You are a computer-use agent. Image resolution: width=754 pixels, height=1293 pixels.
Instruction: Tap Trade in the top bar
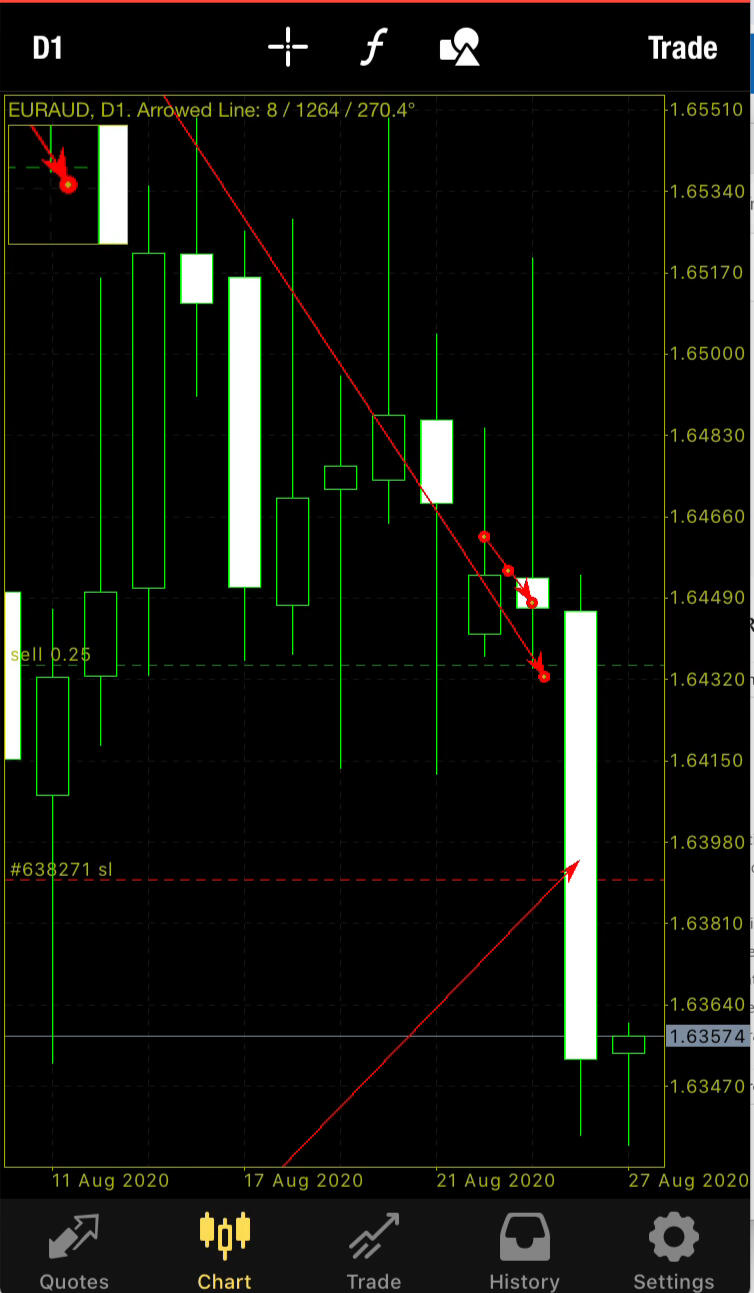[683, 48]
